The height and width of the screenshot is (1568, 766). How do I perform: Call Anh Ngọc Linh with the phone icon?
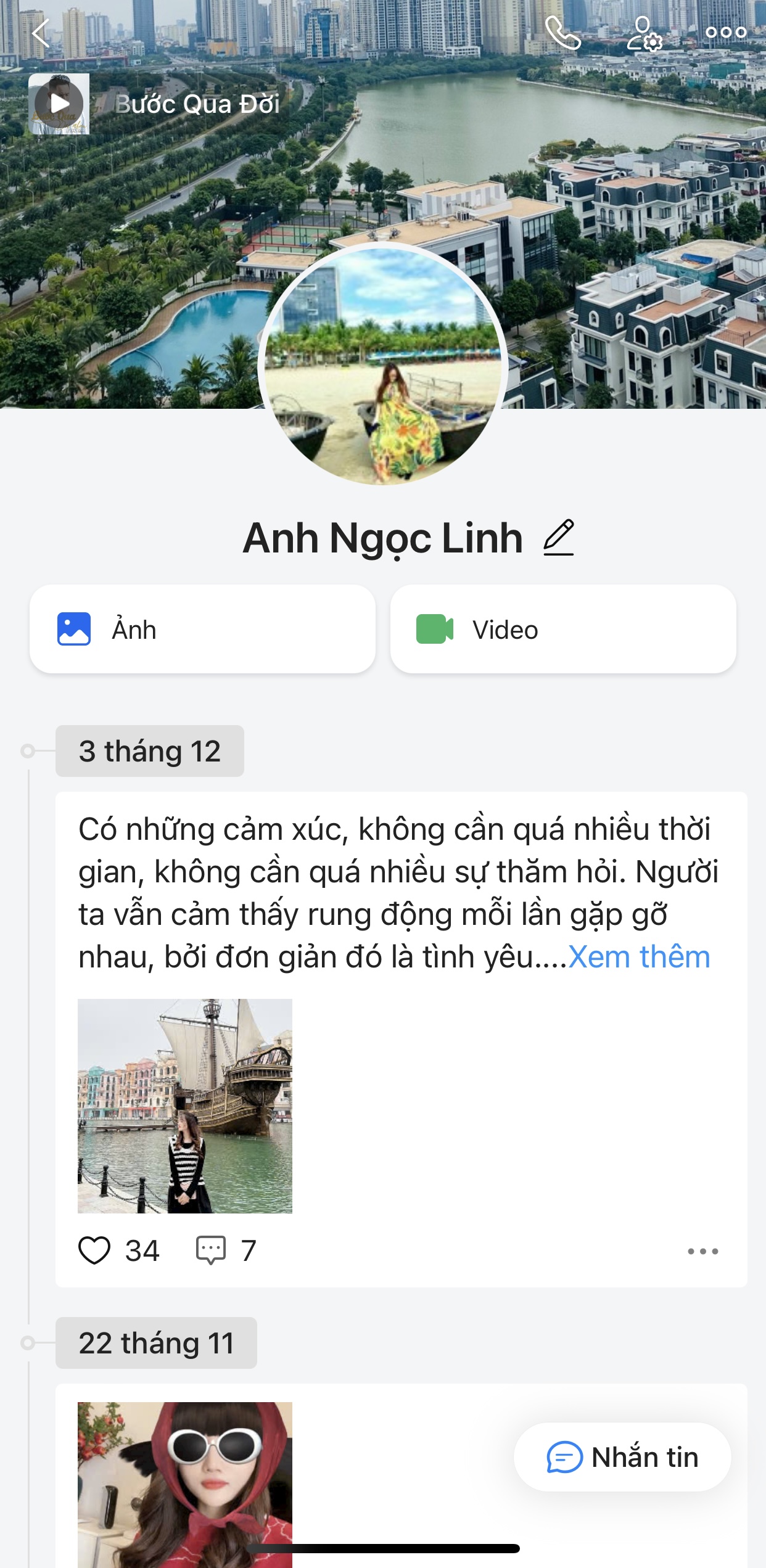[562, 33]
